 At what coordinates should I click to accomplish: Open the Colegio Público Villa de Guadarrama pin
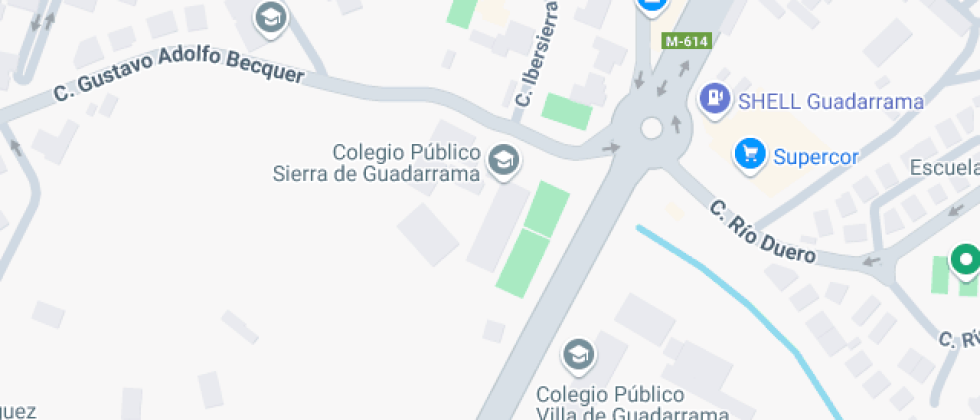(x=577, y=354)
